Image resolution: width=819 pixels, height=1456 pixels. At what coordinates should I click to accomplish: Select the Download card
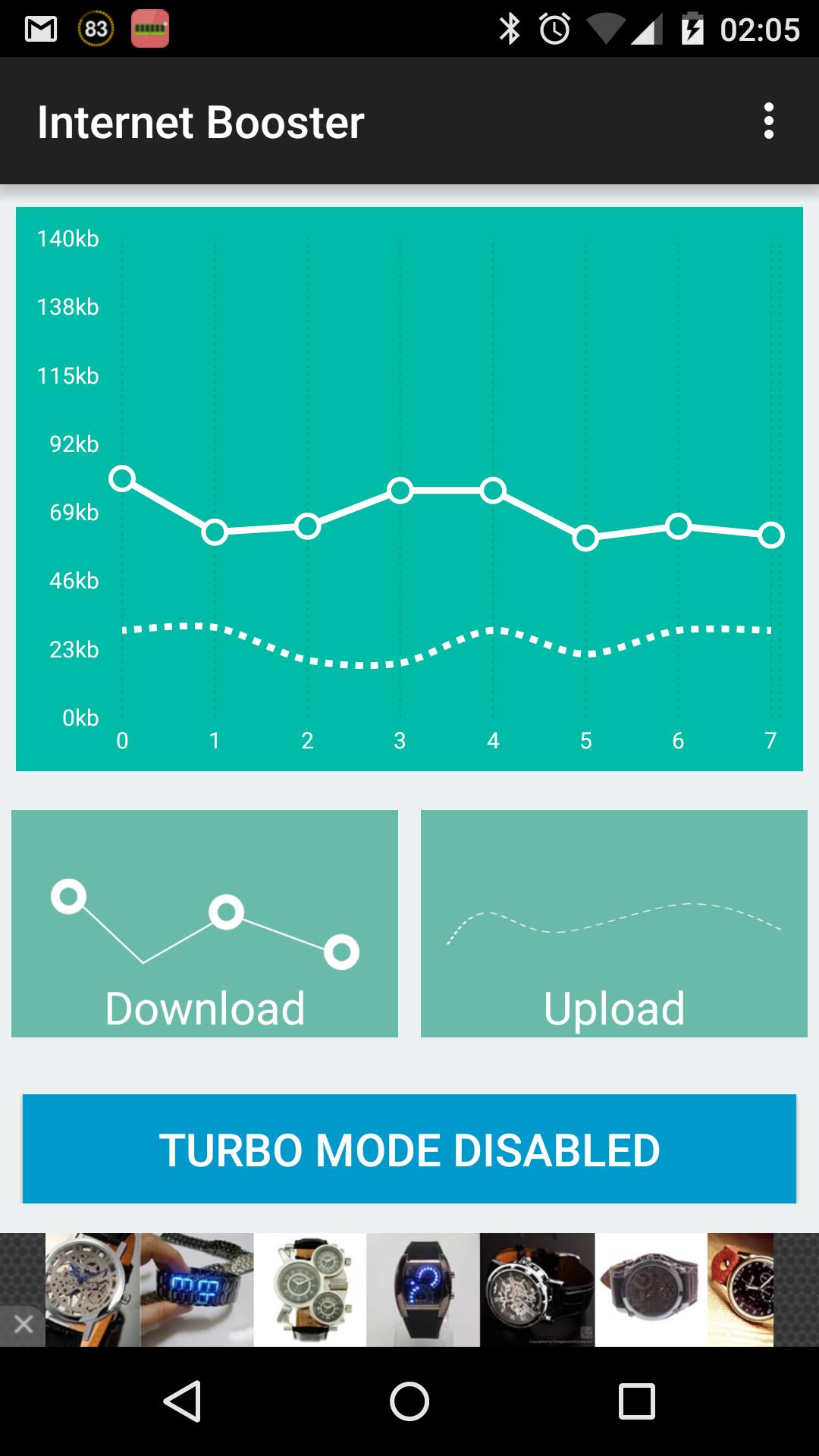pos(205,923)
